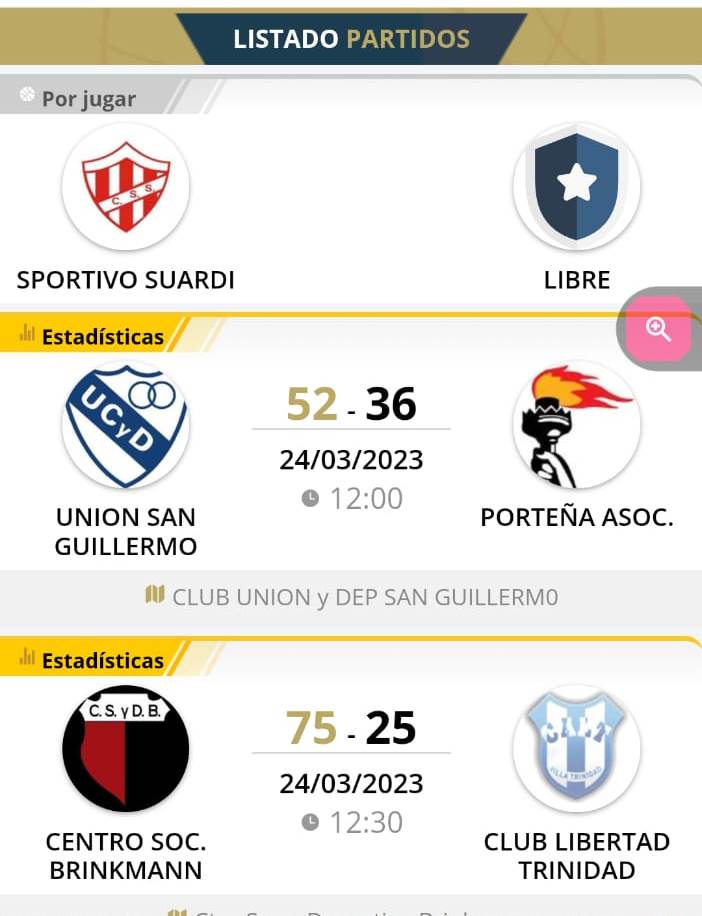The width and height of the screenshot is (702, 916).
Task: Tap the pink zoom magnifier button
Action: 658,329
